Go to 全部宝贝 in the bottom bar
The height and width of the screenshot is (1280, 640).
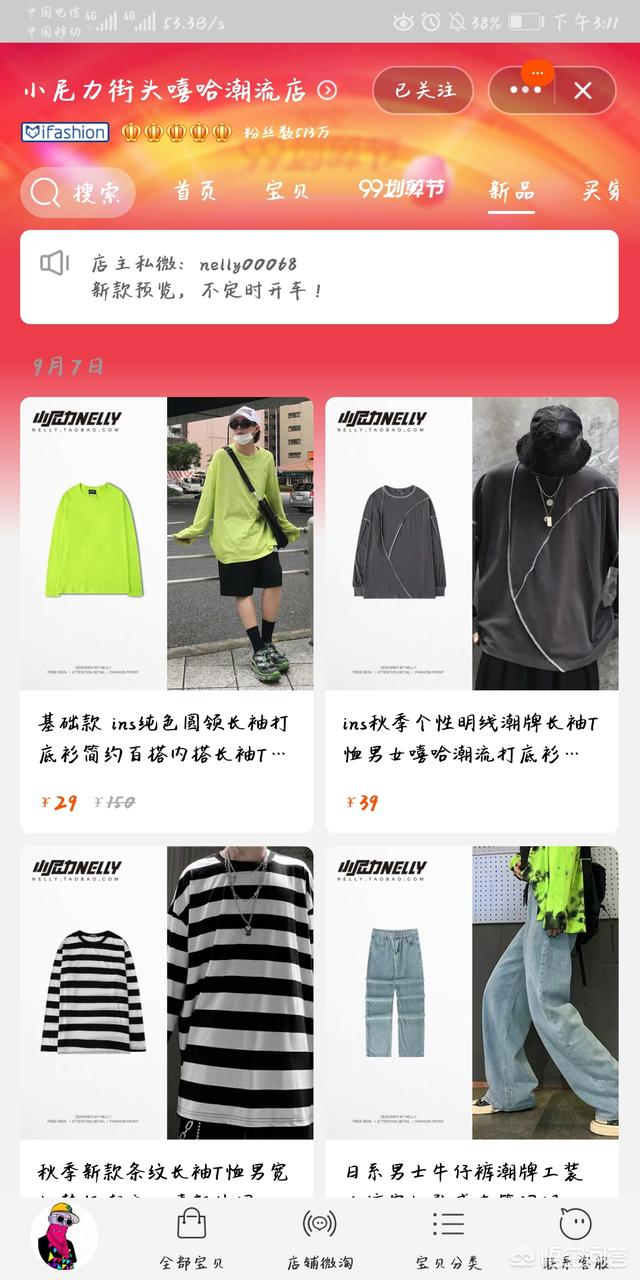(191, 1238)
